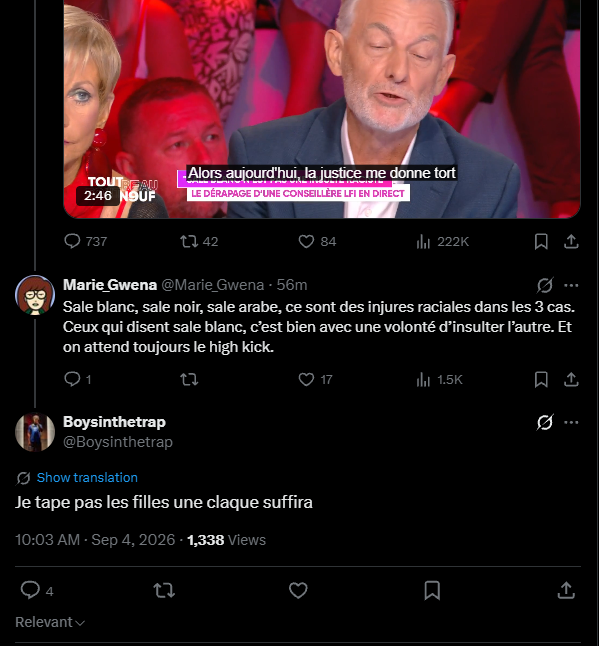Like the video post with 84 likes

click(317, 241)
